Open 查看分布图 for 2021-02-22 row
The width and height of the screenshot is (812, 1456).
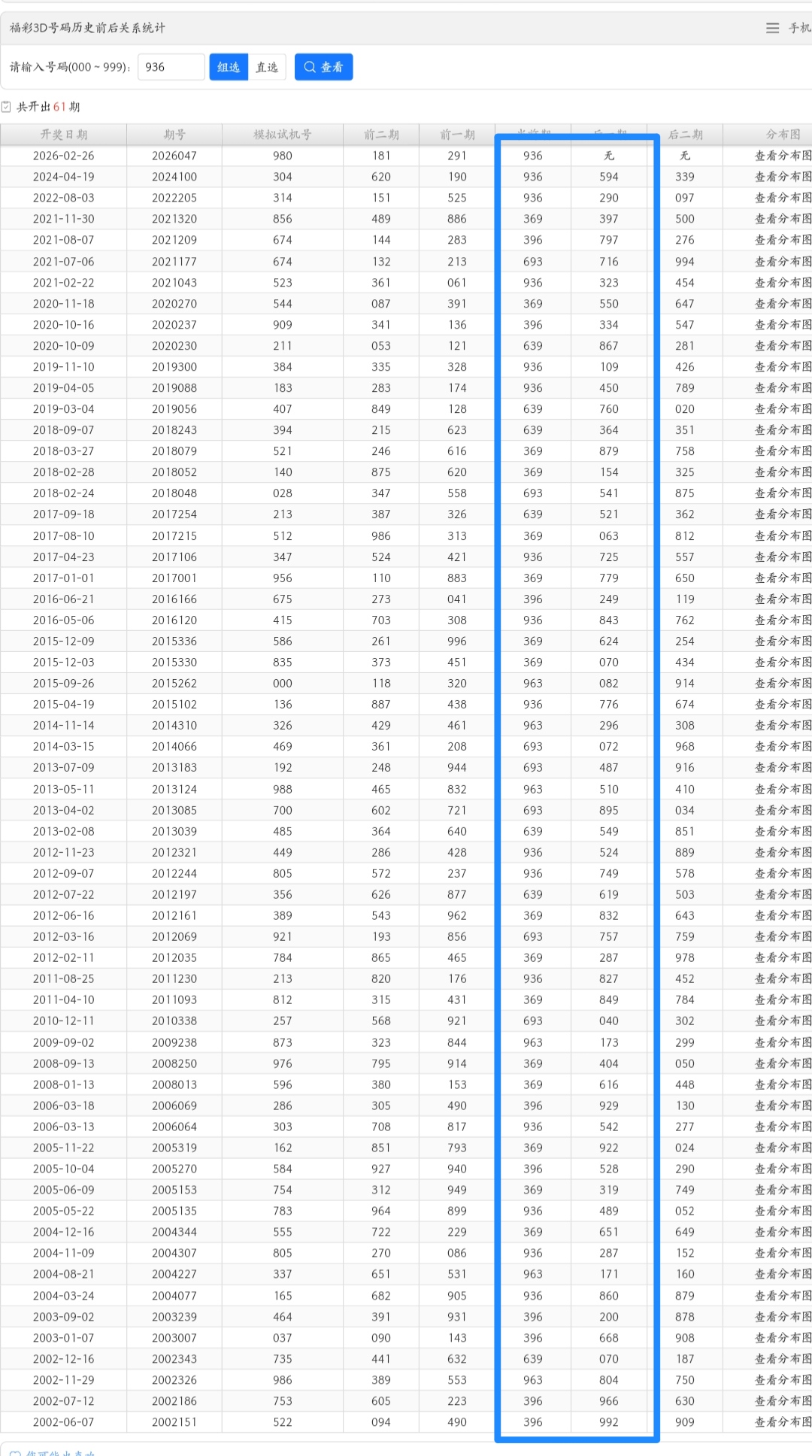[x=782, y=283]
